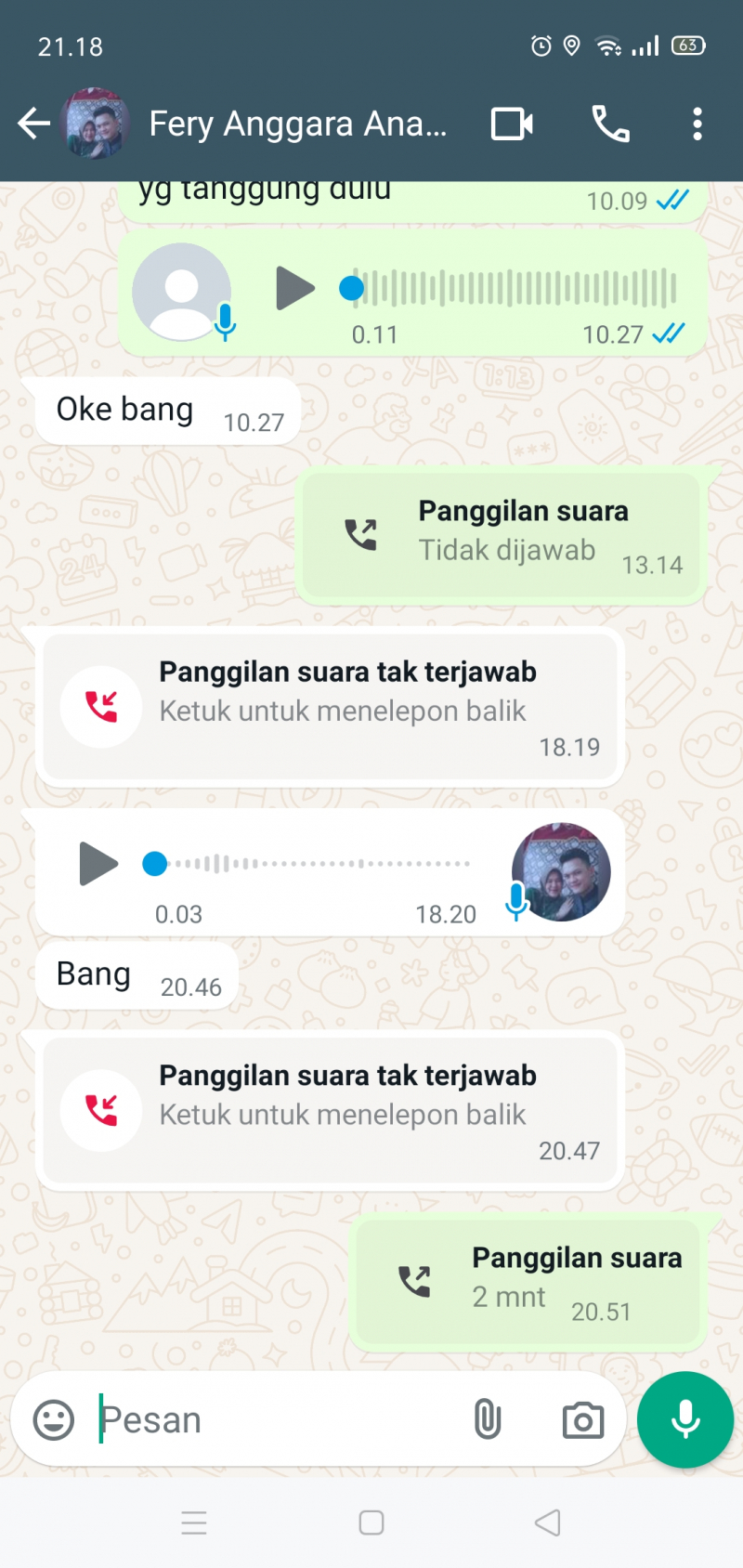The width and height of the screenshot is (743, 1568).
Task: Open the camera from the chat
Action: point(583,1420)
